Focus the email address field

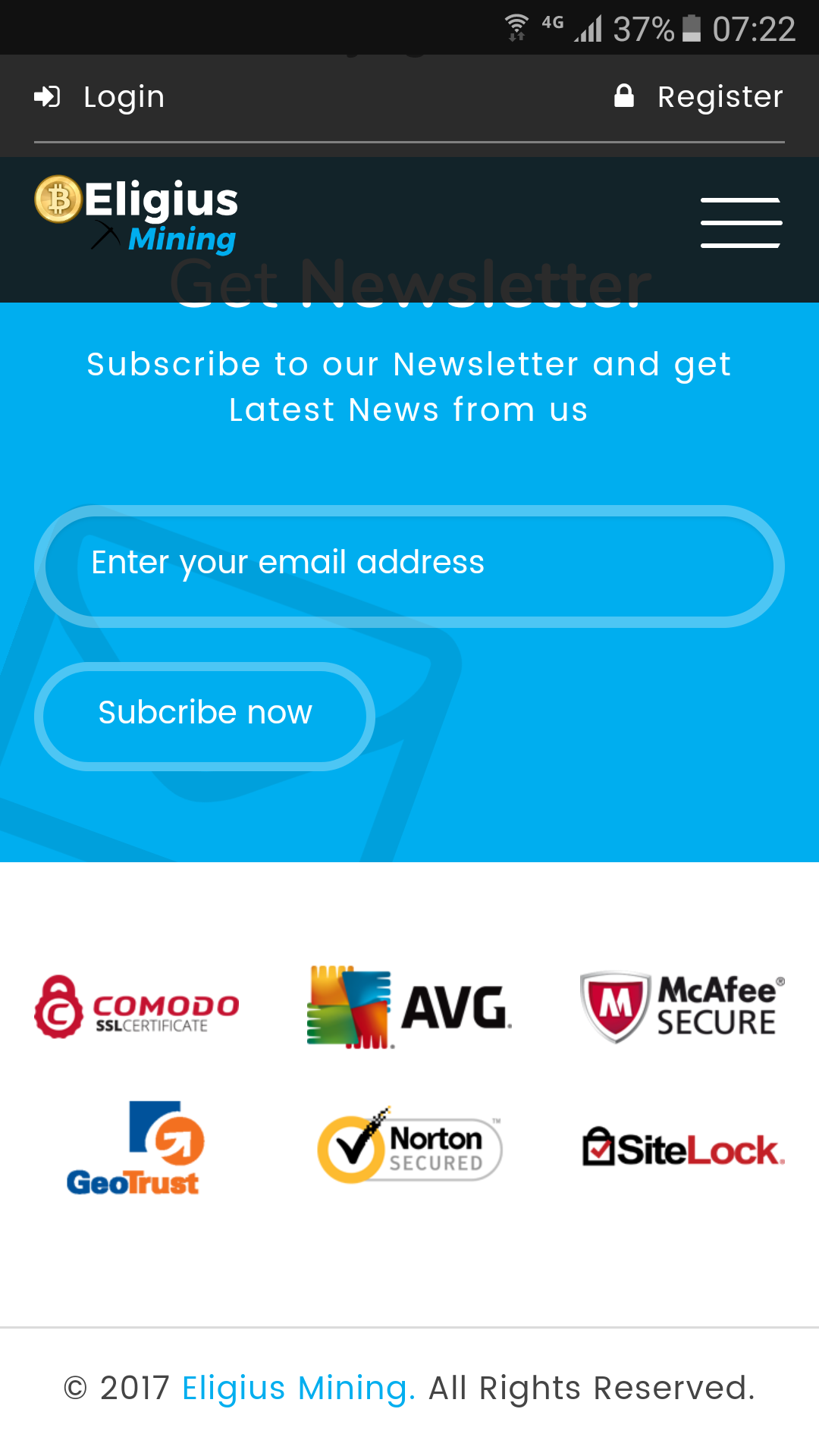click(409, 566)
